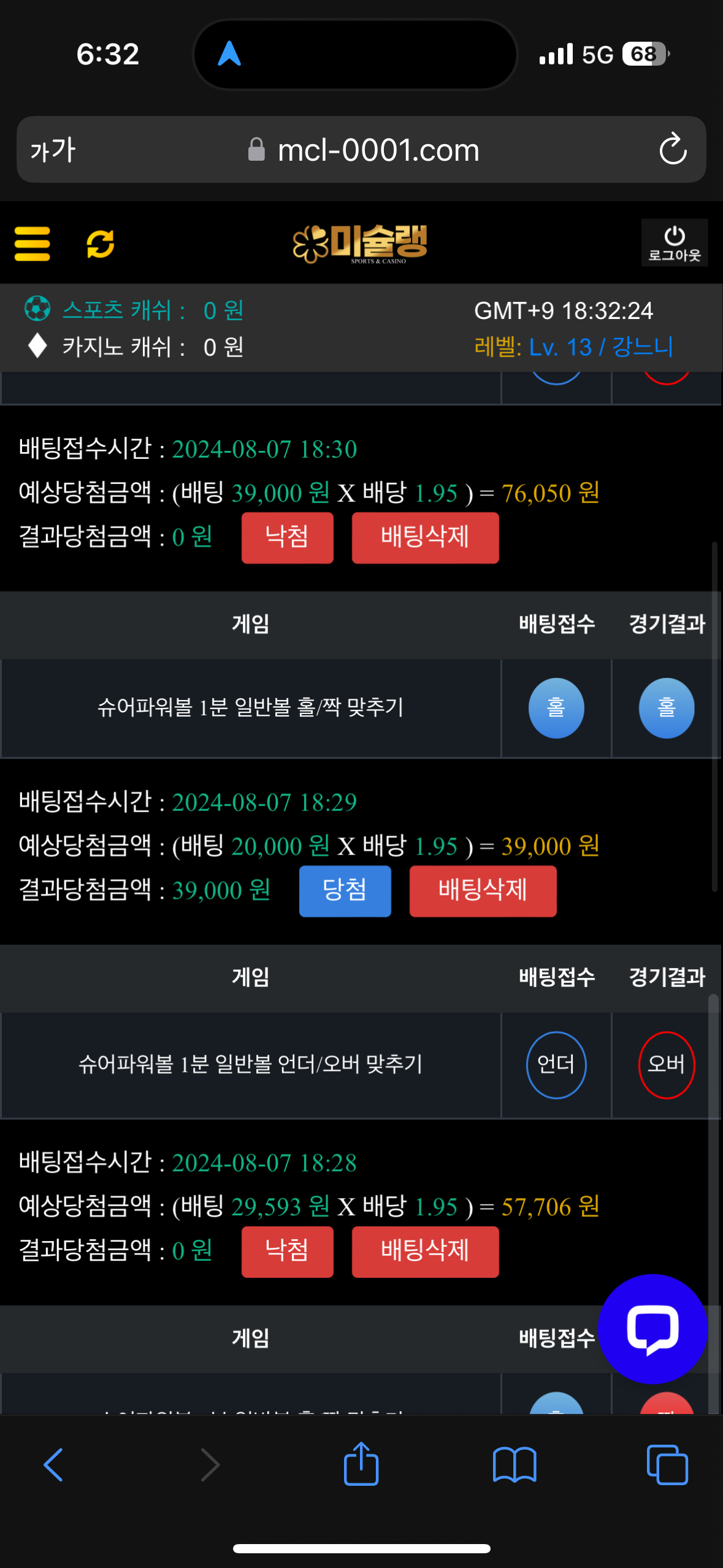Open the live chat bubble
Screen dimensions: 723x1568
(x=652, y=1329)
